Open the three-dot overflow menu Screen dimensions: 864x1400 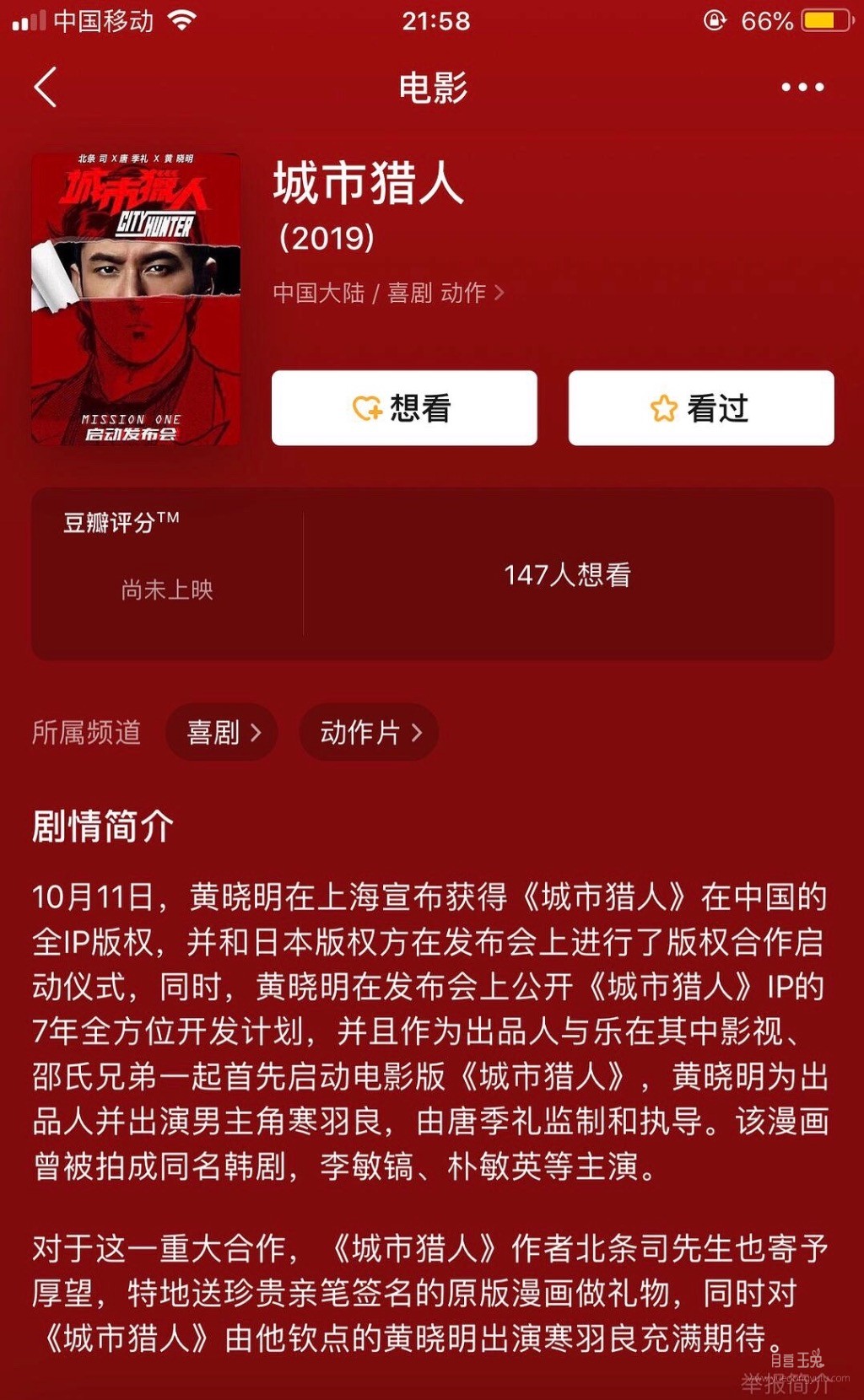pos(802,87)
